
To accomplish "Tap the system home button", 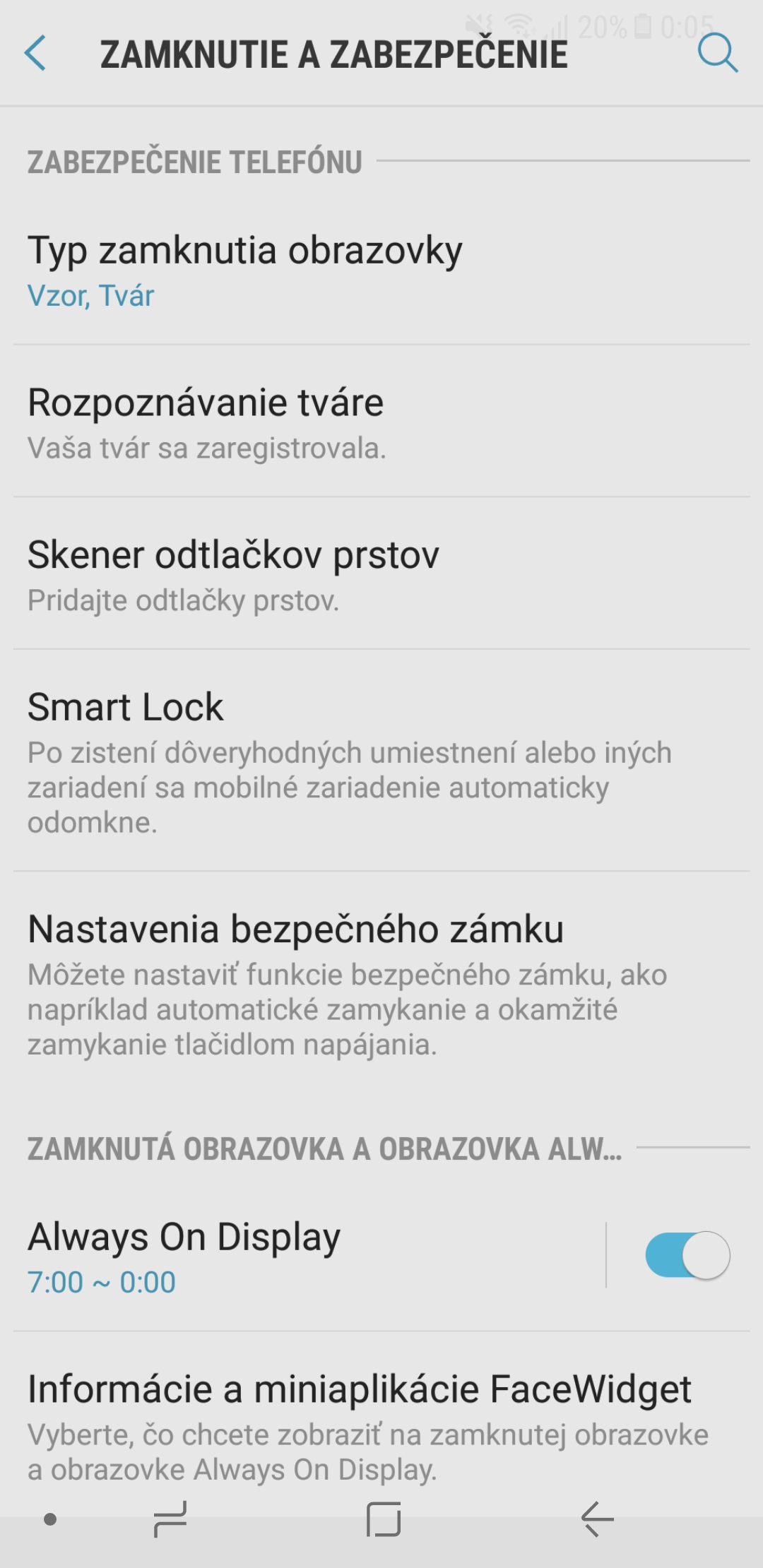I will (384, 1519).
